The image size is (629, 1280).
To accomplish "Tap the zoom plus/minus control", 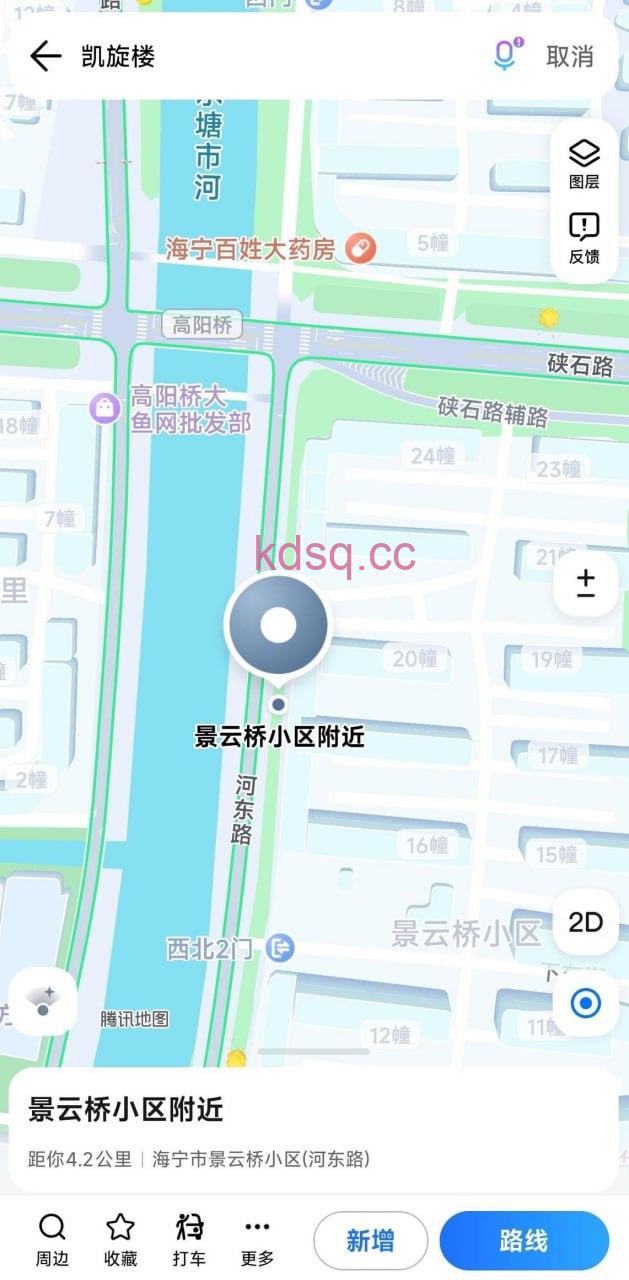I will click(x=585, y=583).
